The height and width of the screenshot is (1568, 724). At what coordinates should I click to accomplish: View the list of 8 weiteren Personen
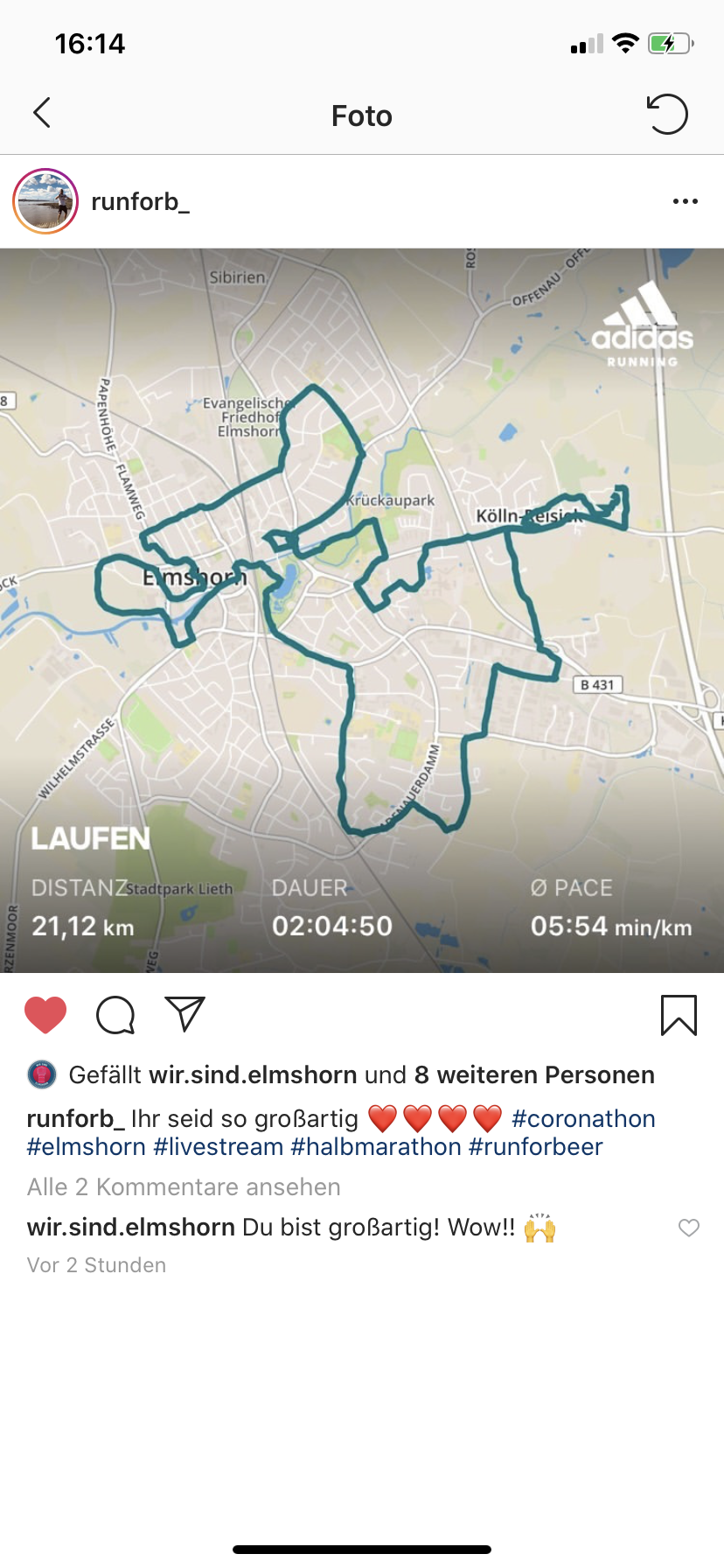534,1074
